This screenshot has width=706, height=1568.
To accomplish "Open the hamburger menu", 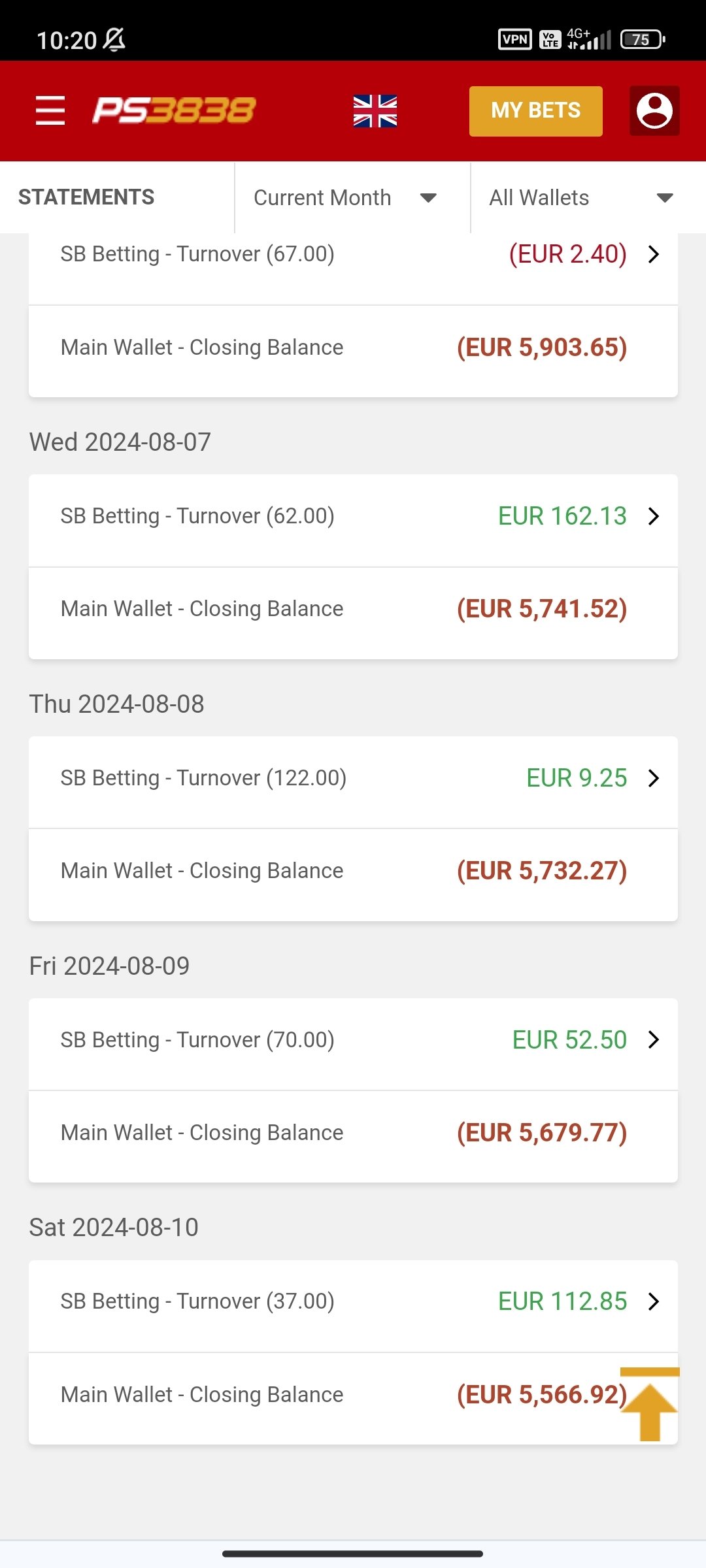I will (50, 110).
